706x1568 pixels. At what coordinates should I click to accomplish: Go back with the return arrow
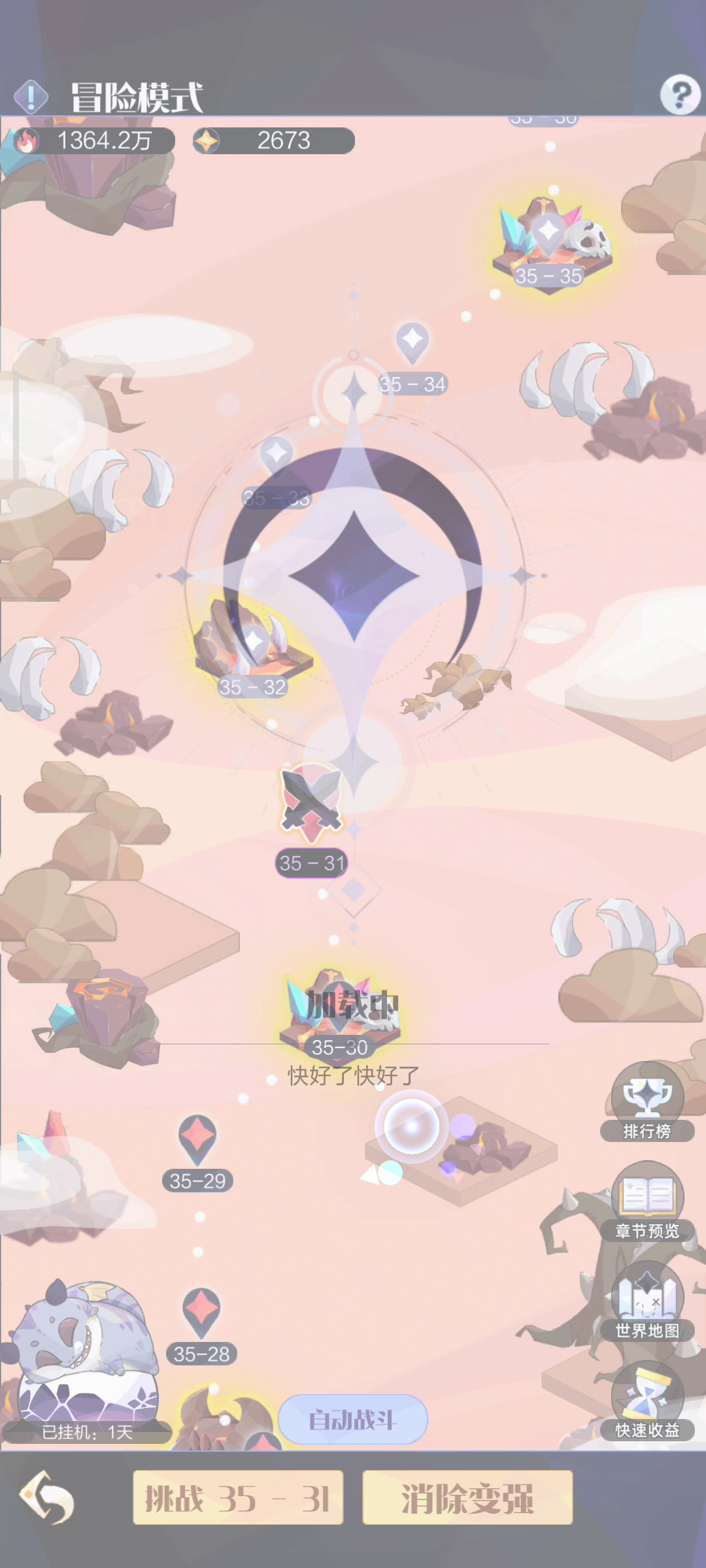coord(47,1497)
